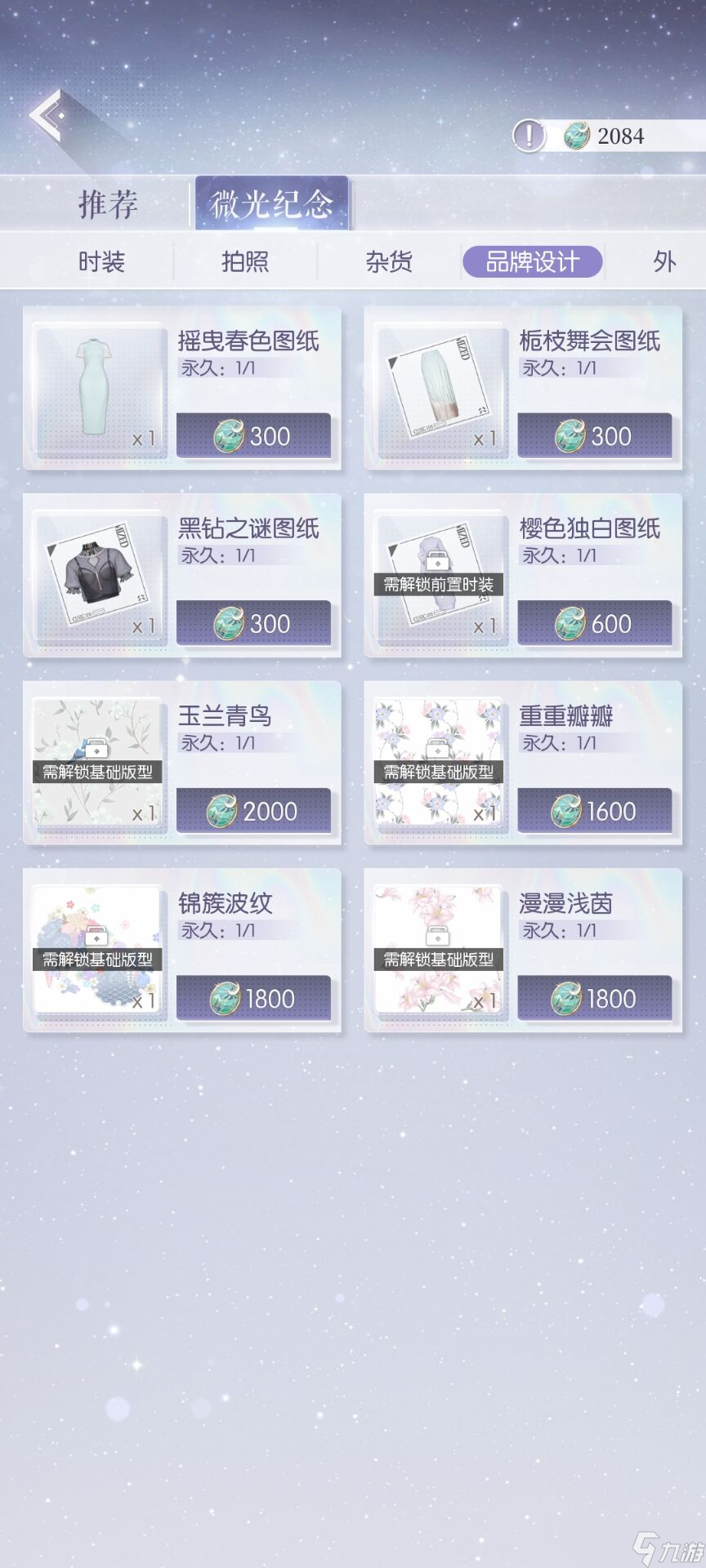
Task: Open the currency info exclamation icon
Action: click(529, 136)
